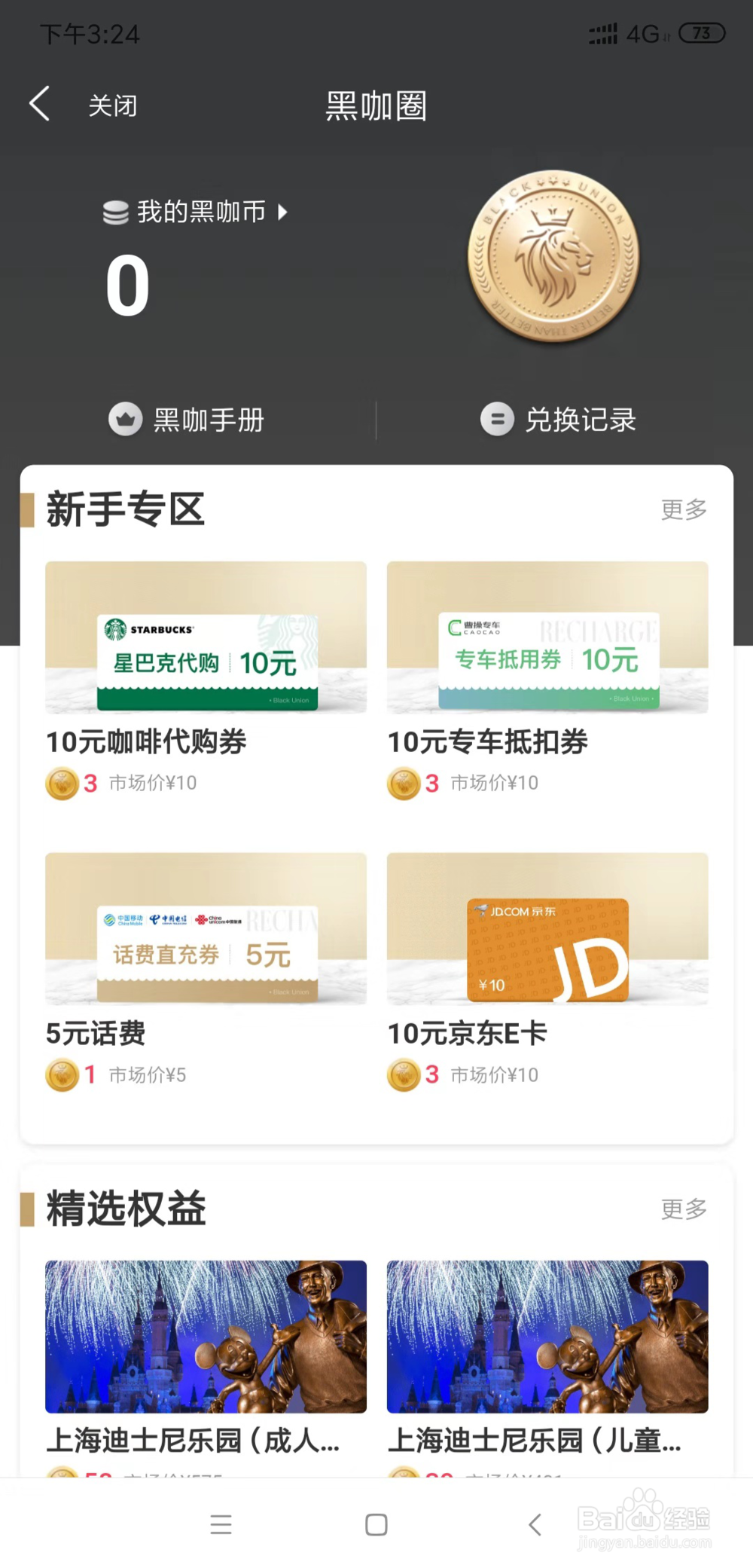Tap the 关闭 close label
The width and height of the screenshot is (753, 1568).
click(111, 105)
